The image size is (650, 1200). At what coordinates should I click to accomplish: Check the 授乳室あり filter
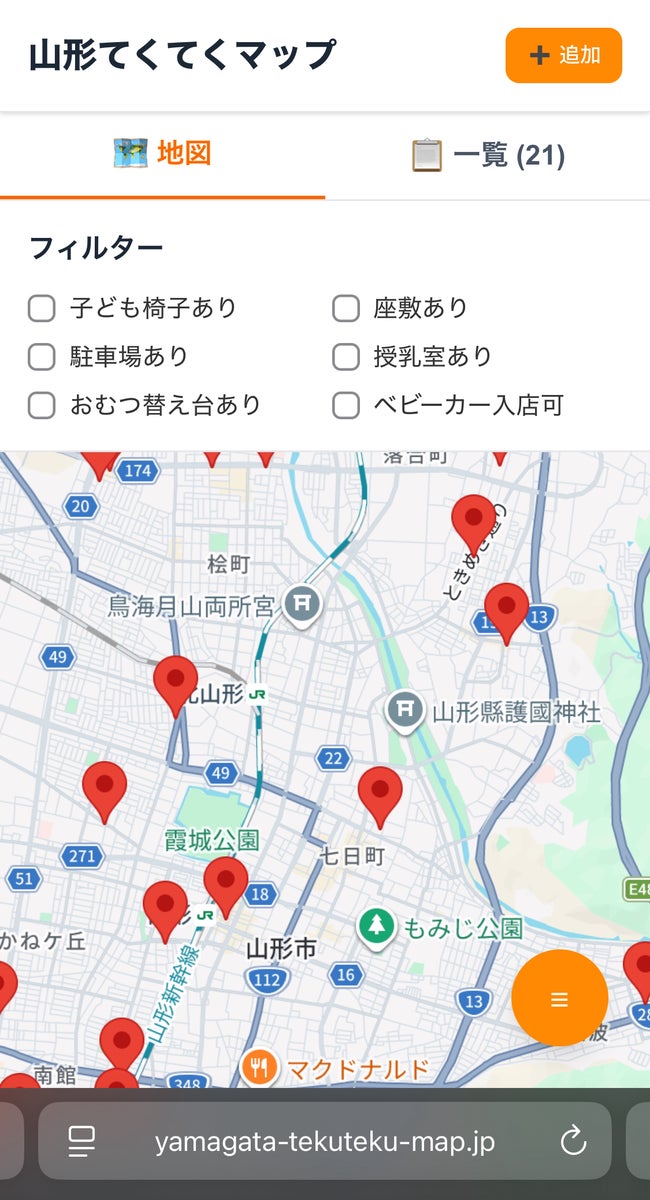coord(346,357)
